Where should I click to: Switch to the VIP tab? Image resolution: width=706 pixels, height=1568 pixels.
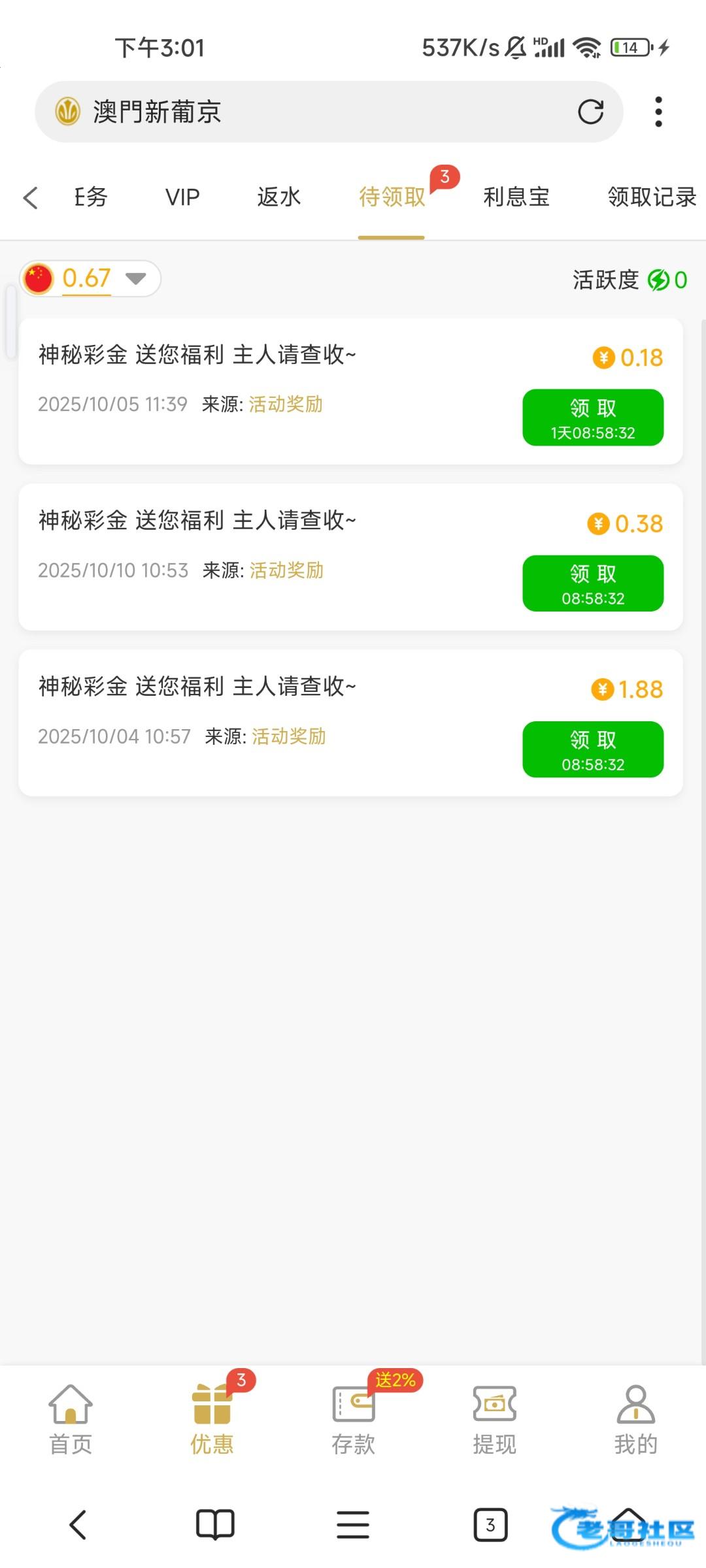coord(182,197)
